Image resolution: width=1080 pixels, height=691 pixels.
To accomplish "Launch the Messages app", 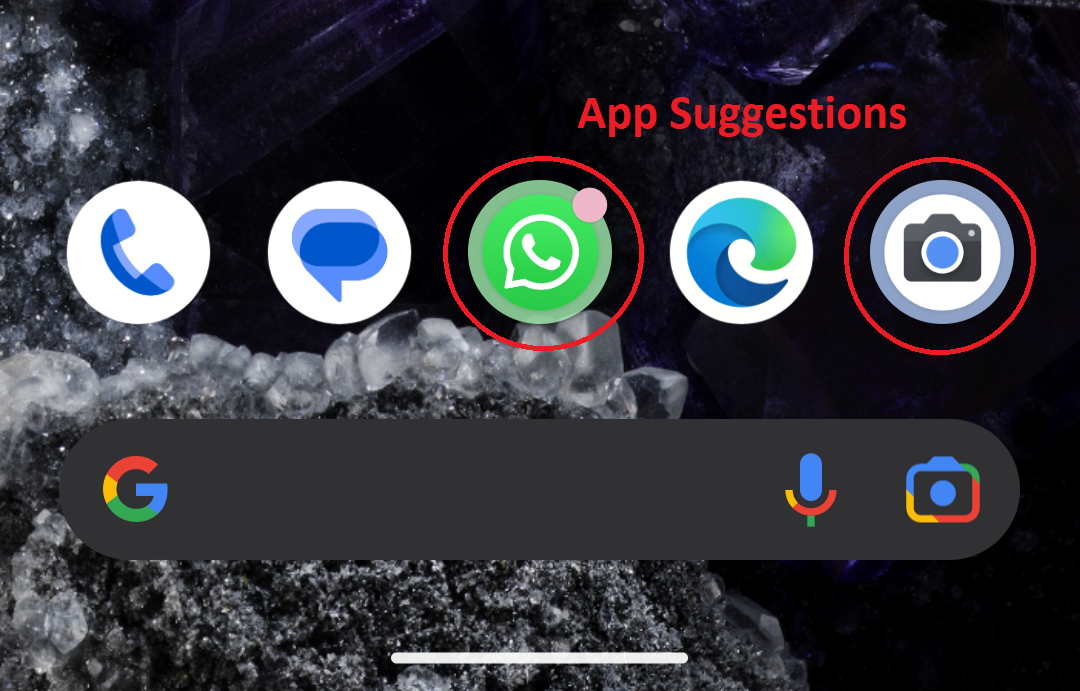I will [340, 252].
